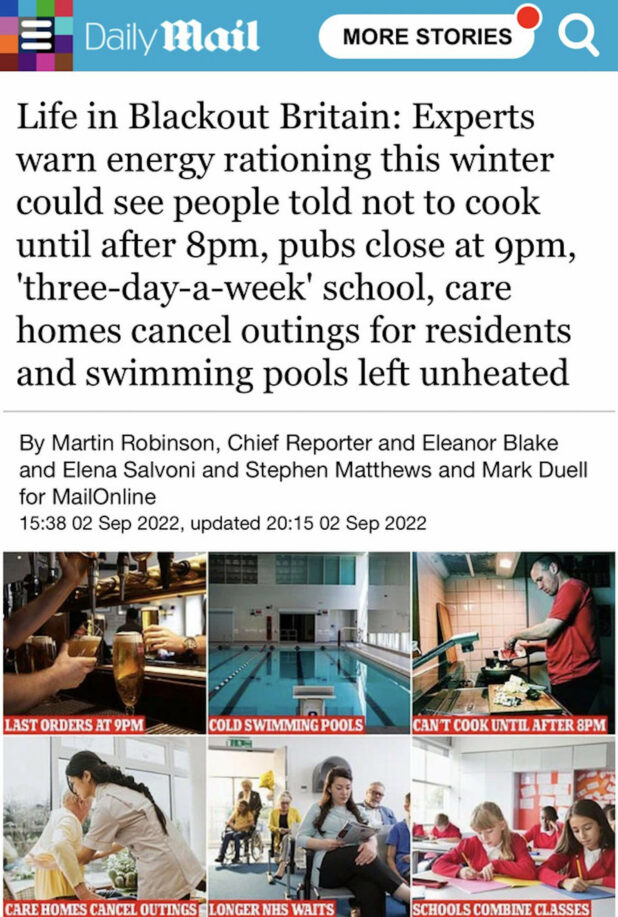Viewport: 618px width, 917px height.
Task: Open the search magnifier icon
Action: click(577, 38)
